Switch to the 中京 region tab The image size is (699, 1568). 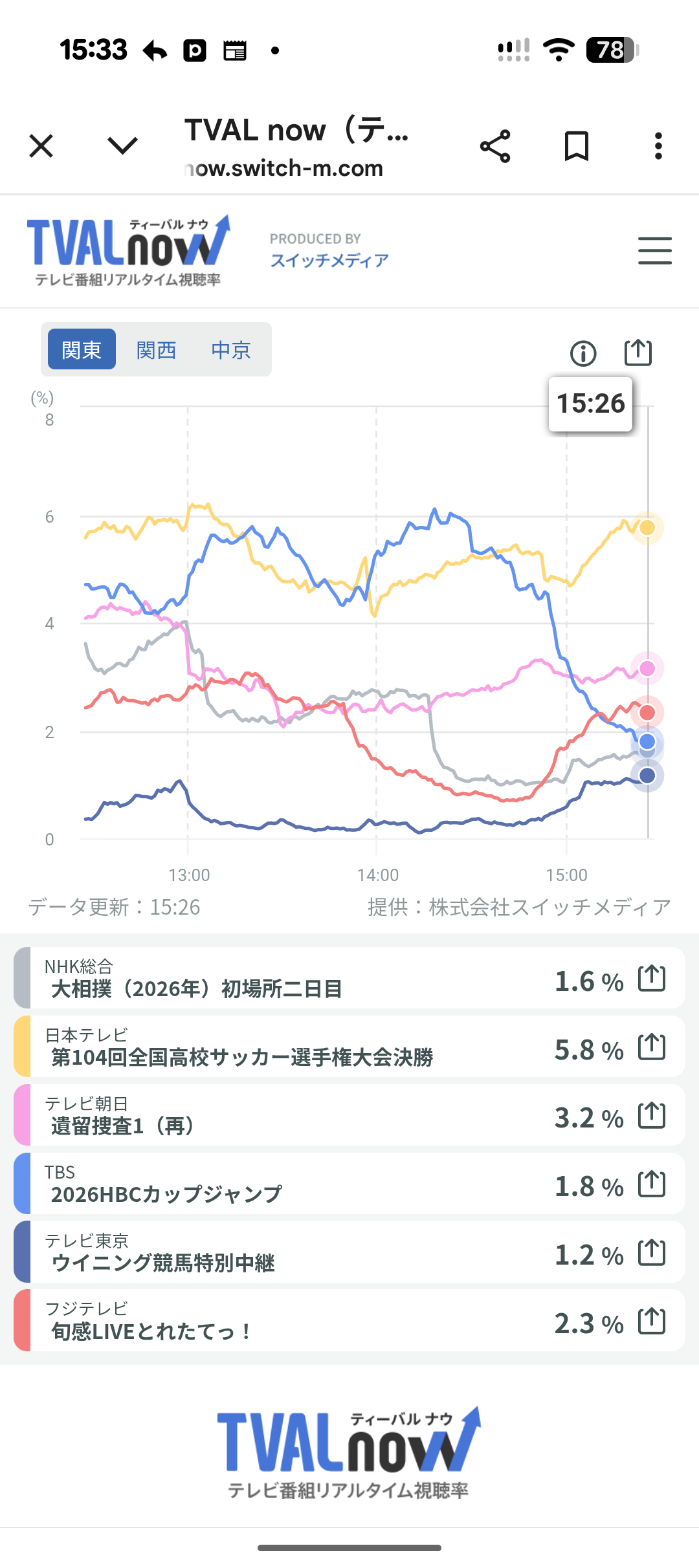(230, 350)
